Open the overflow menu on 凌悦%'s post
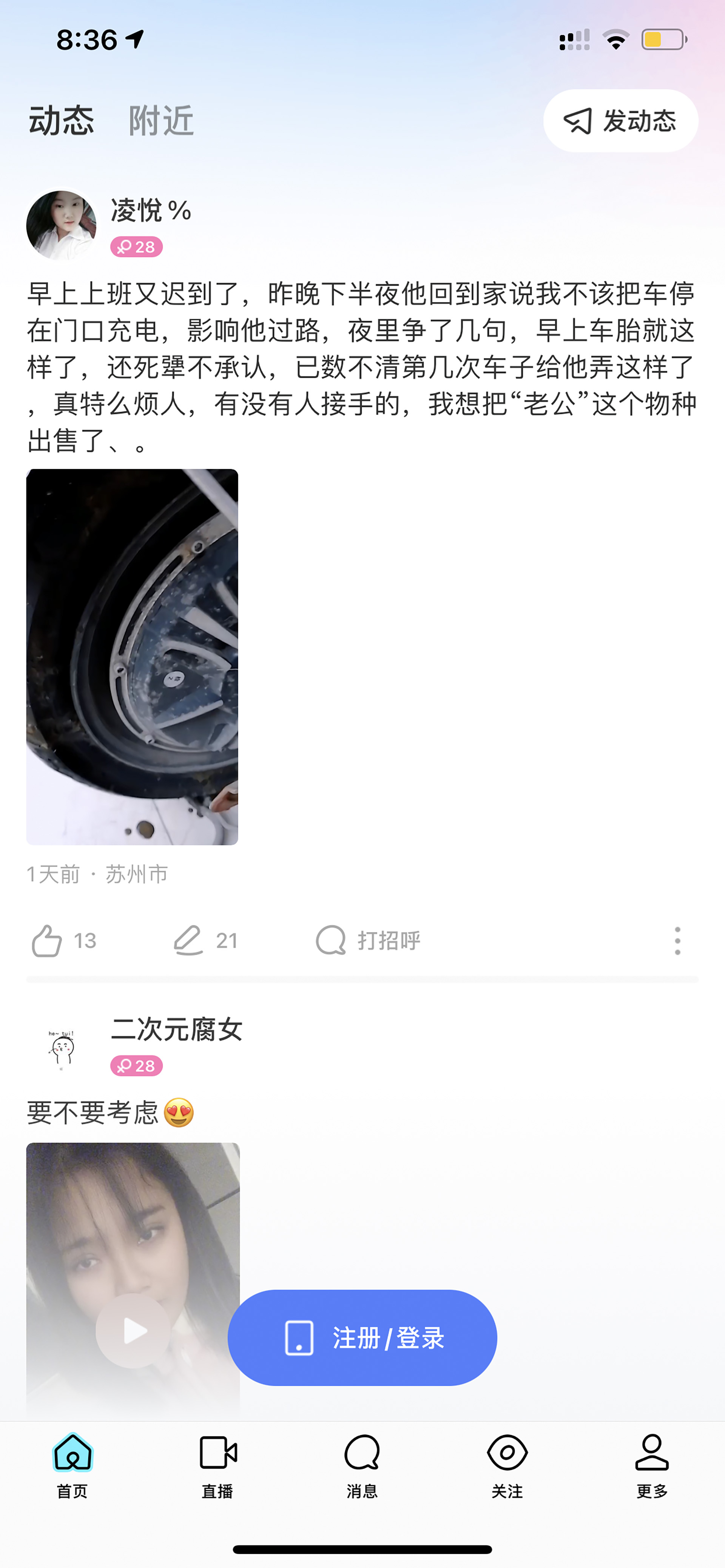 click(677, 940)
